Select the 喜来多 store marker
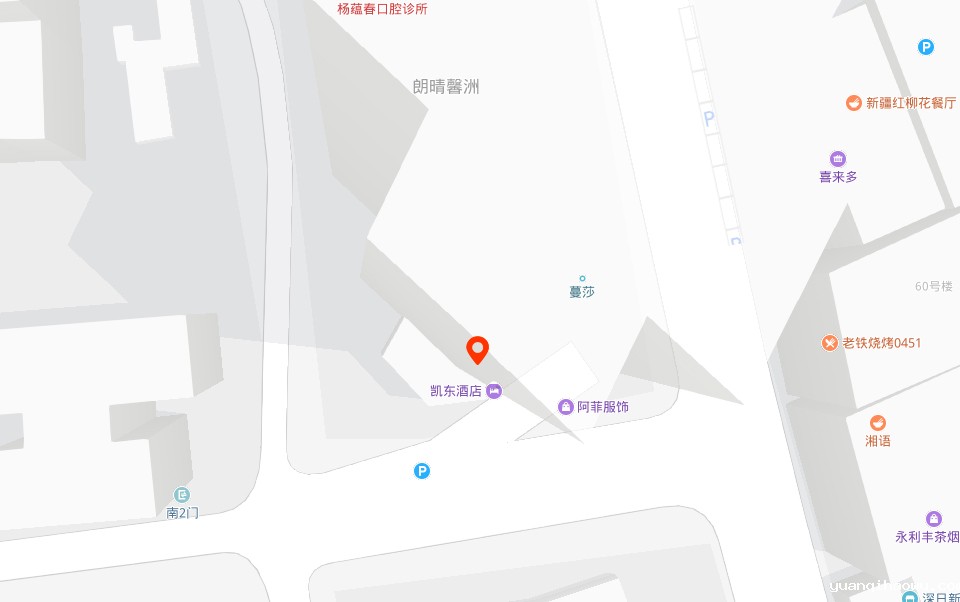The height and width of the screenshot is (602, 960). pyautogui.click(x=838, y=159)
